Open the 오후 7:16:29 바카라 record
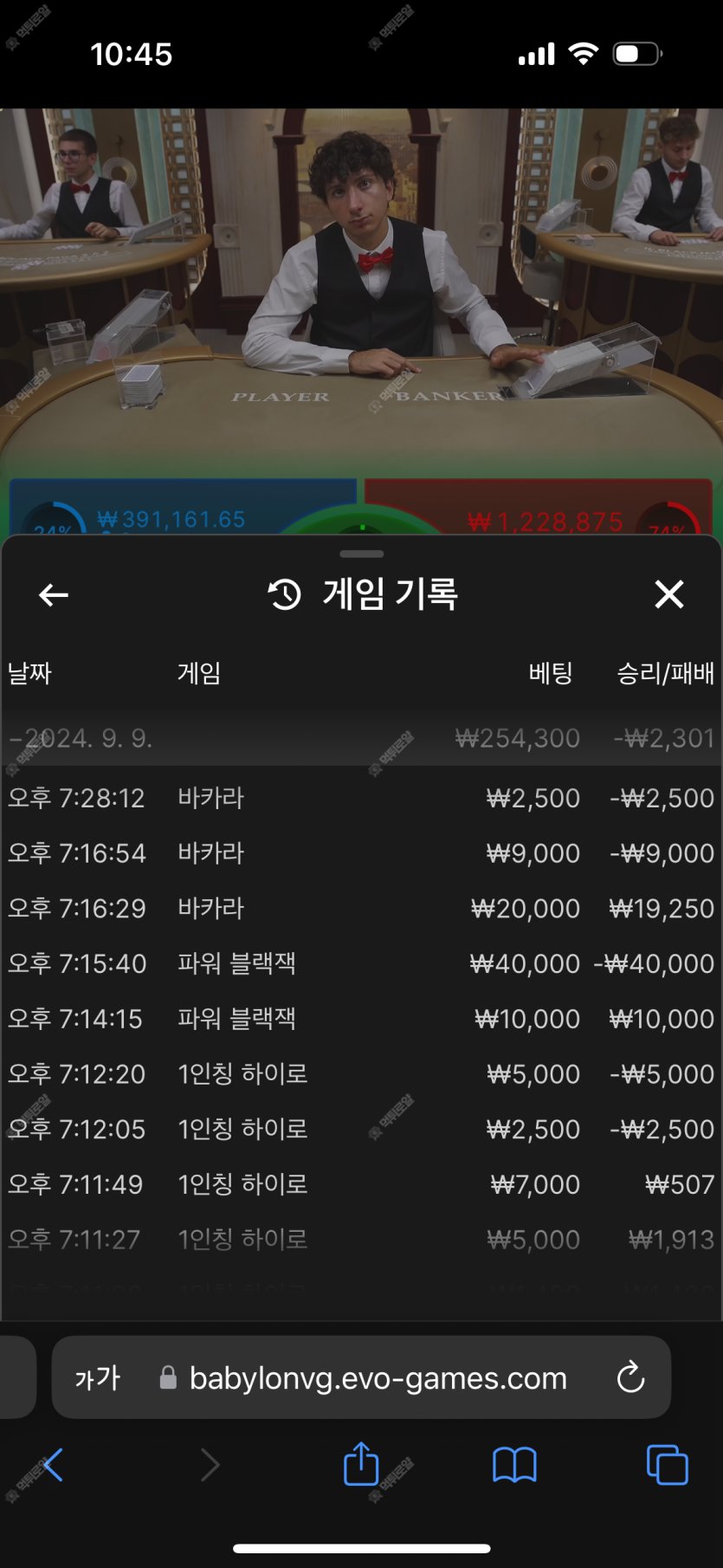This screenshot has height=1568, width=723. (x=361, y=909)
